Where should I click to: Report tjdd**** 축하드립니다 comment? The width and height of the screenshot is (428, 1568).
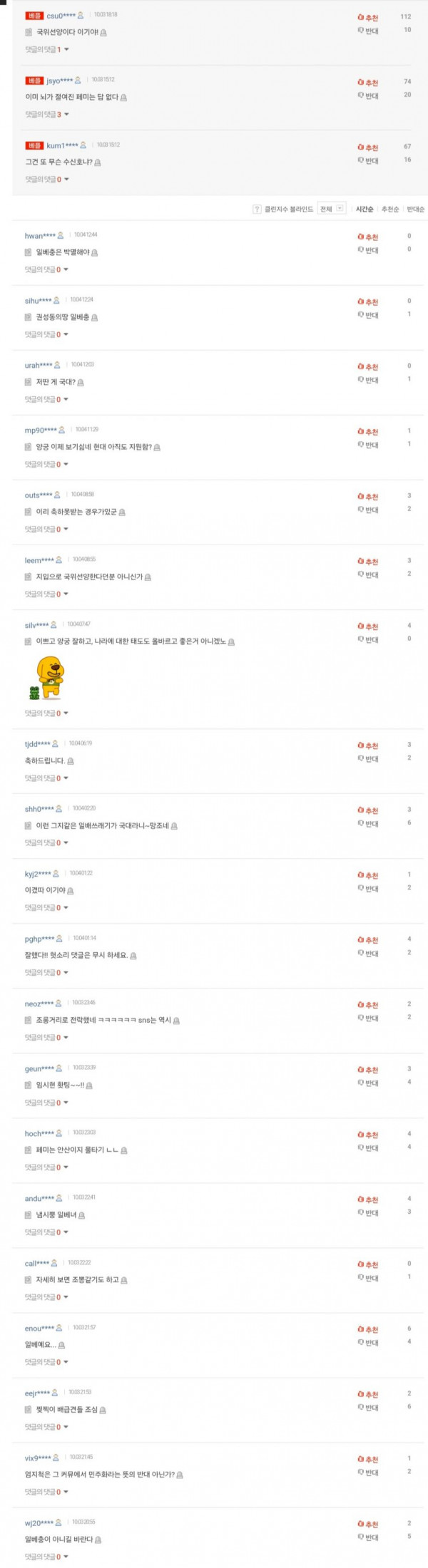[x=71, y=761]
